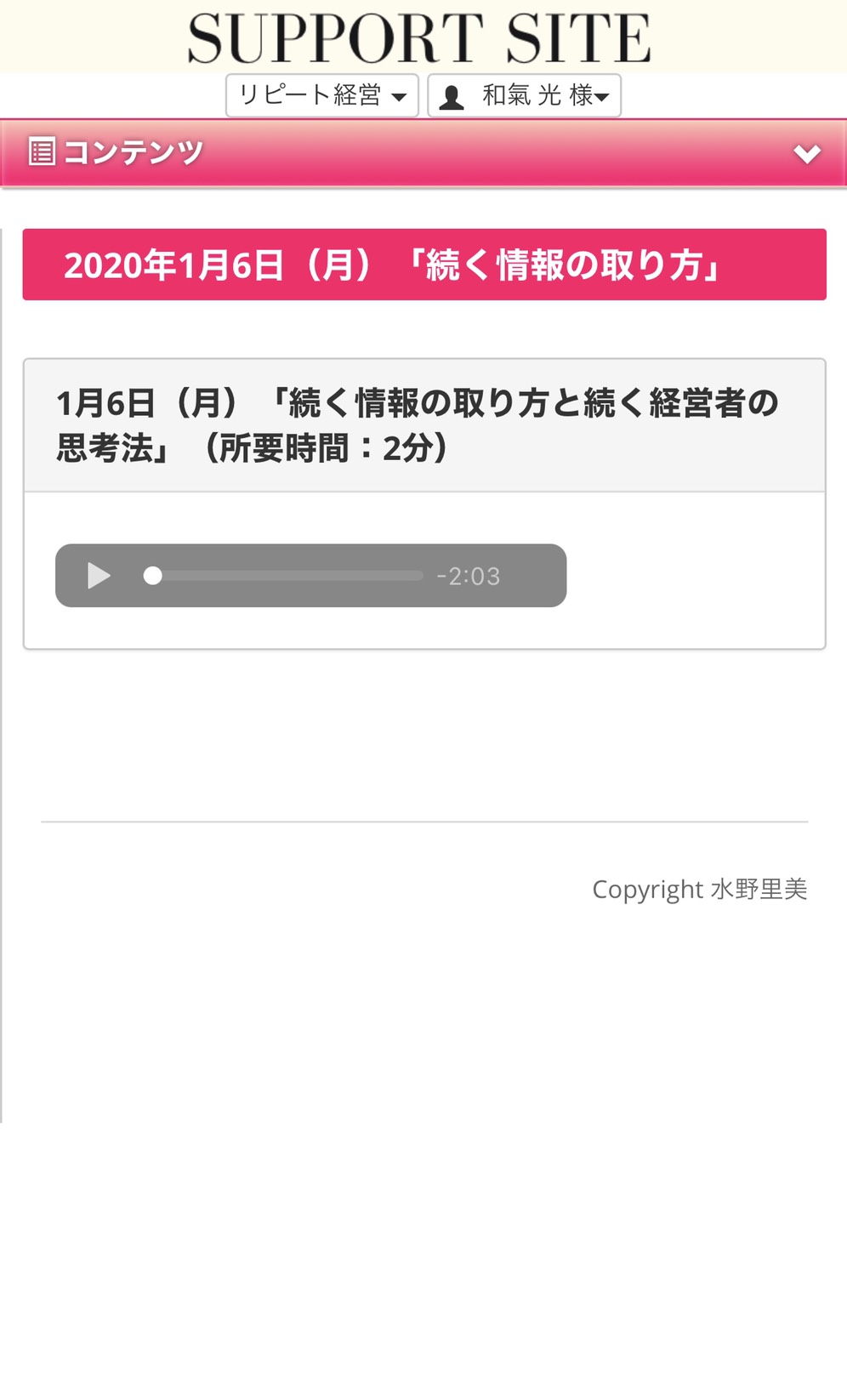Screen dimensions: 847x1400
Task: Play the audio recording
Action: click(99, 576)
